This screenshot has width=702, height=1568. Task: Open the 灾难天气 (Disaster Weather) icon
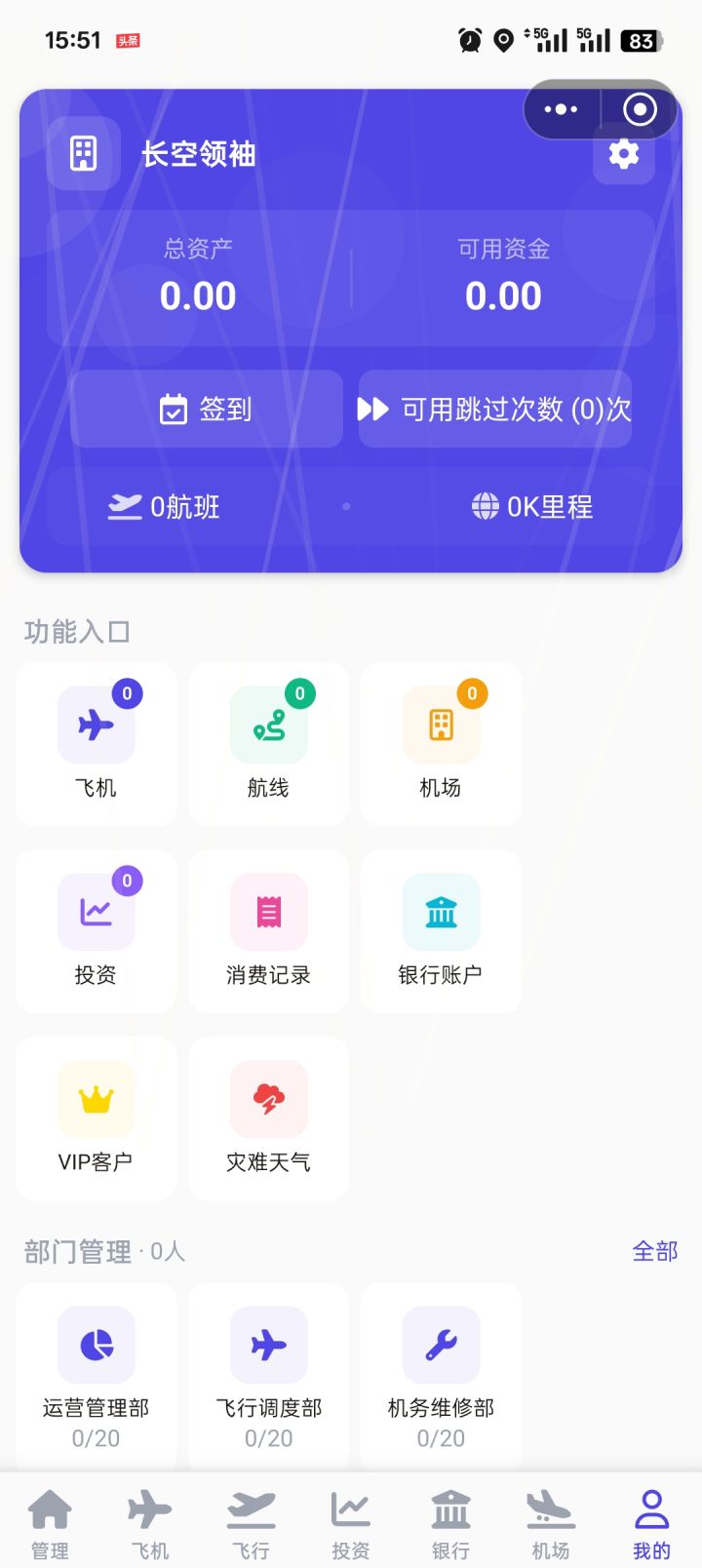pyautogui.click(x=268, y=1098)
